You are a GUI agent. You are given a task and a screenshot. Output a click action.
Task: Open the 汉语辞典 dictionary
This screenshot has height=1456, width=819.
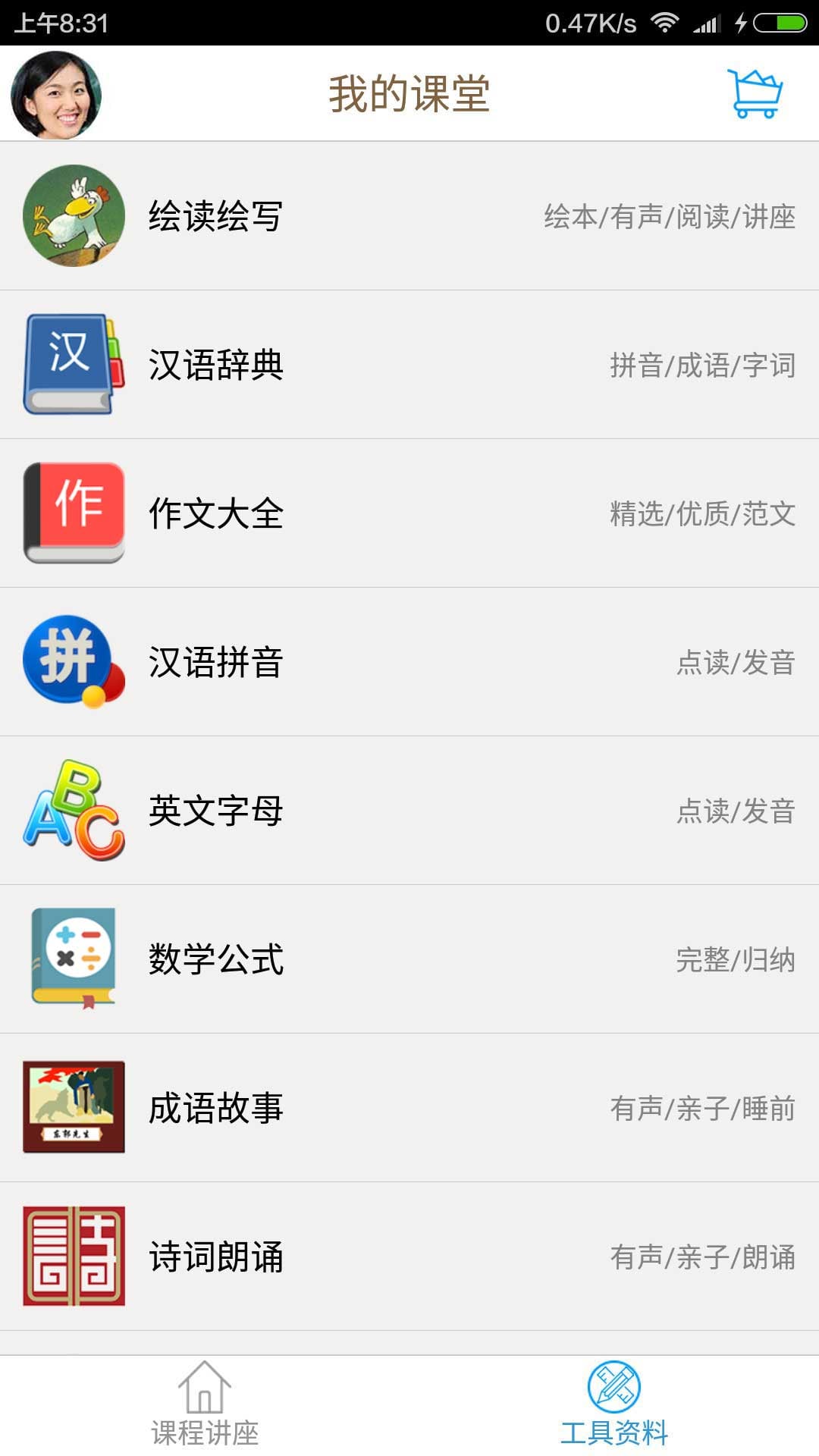(409, 365)
